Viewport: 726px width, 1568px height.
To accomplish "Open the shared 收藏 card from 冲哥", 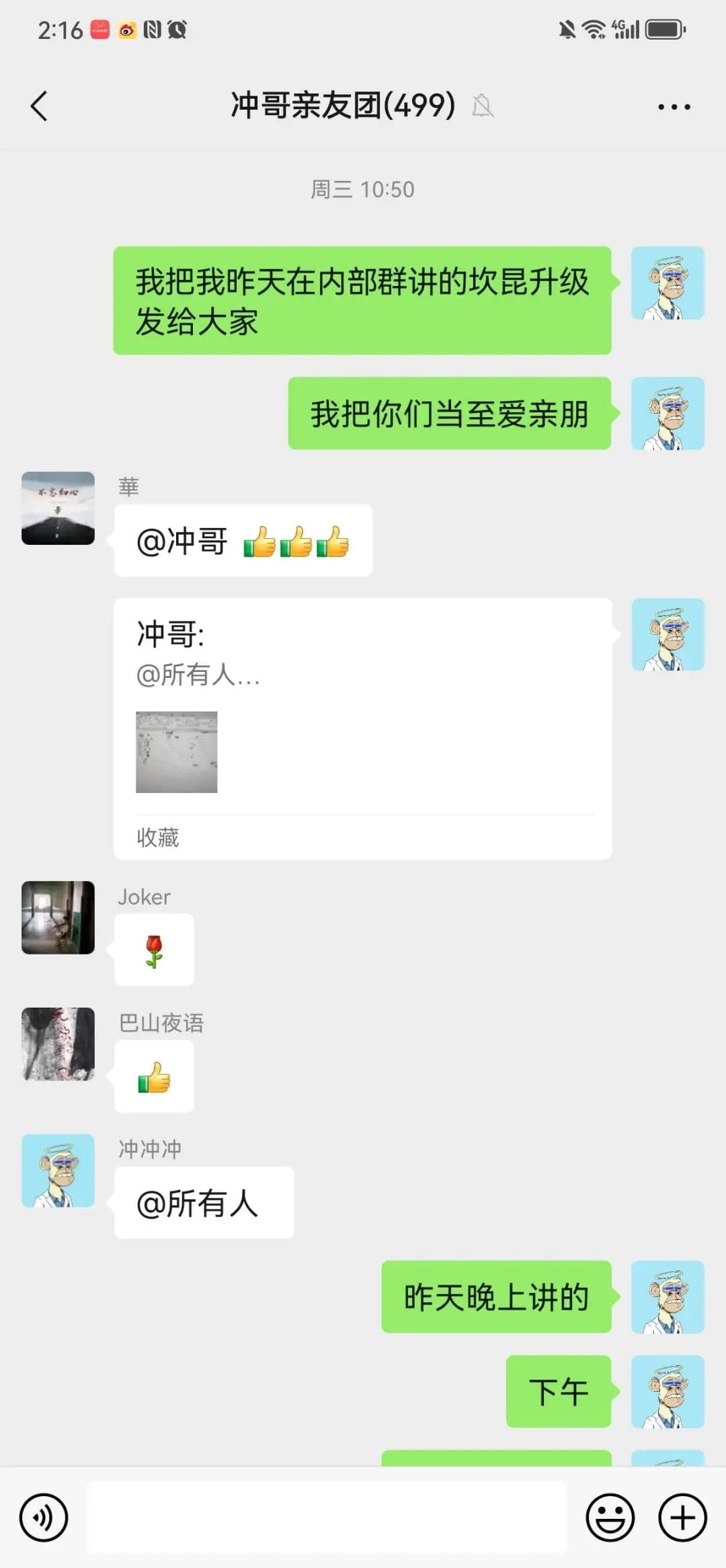I will click(x=362, y=728).
